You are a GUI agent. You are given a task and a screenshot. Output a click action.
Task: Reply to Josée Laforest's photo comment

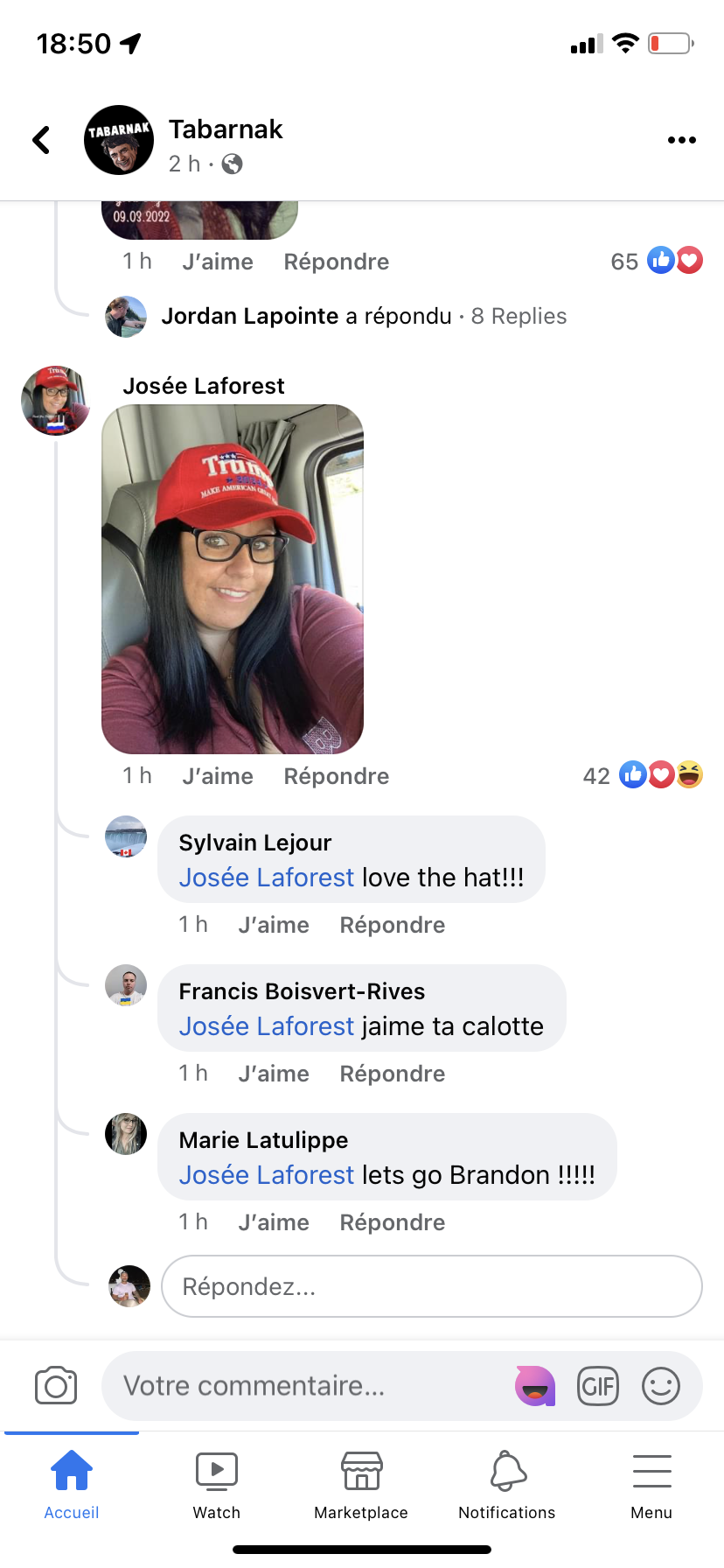336,776
